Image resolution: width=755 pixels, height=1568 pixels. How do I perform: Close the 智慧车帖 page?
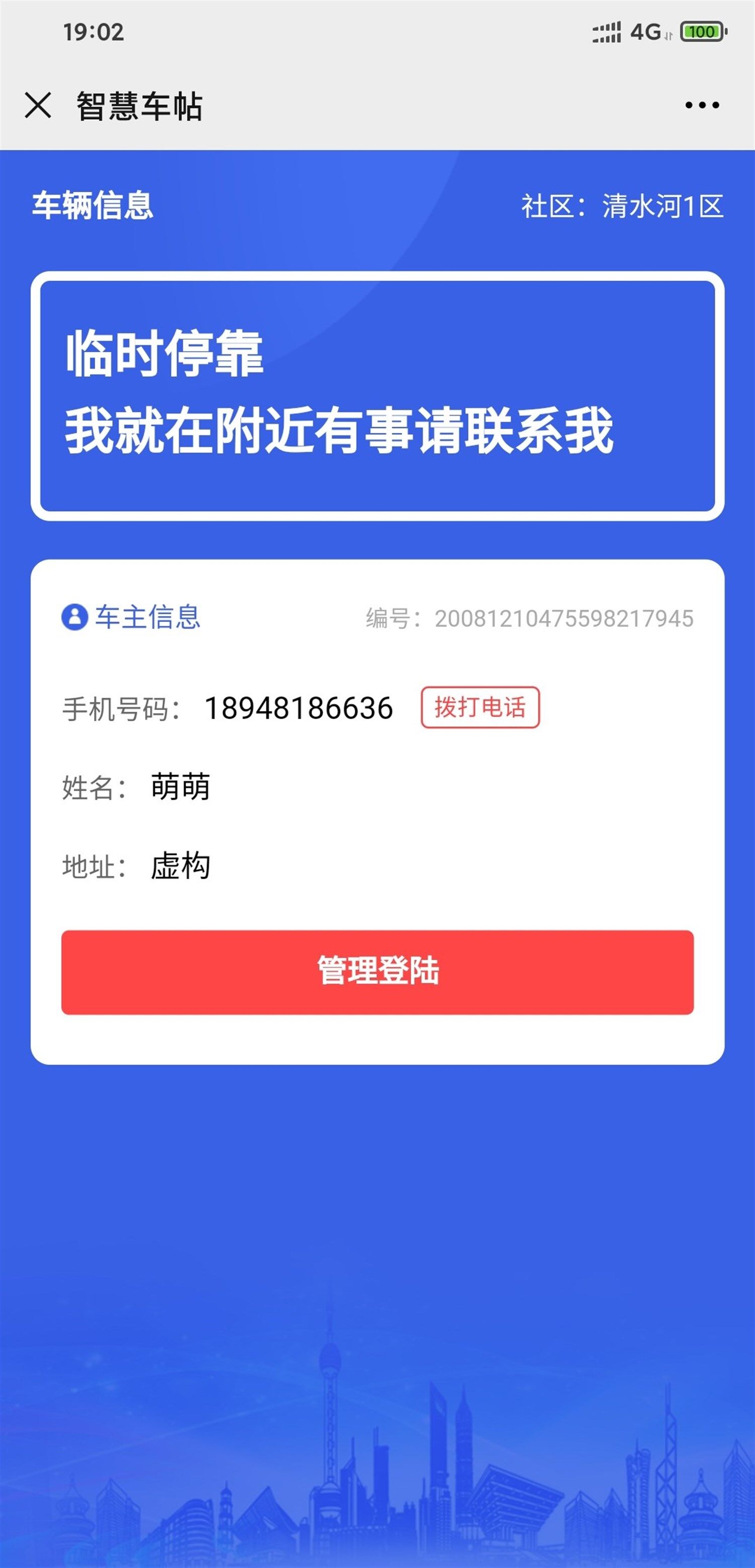coord(38,105)
